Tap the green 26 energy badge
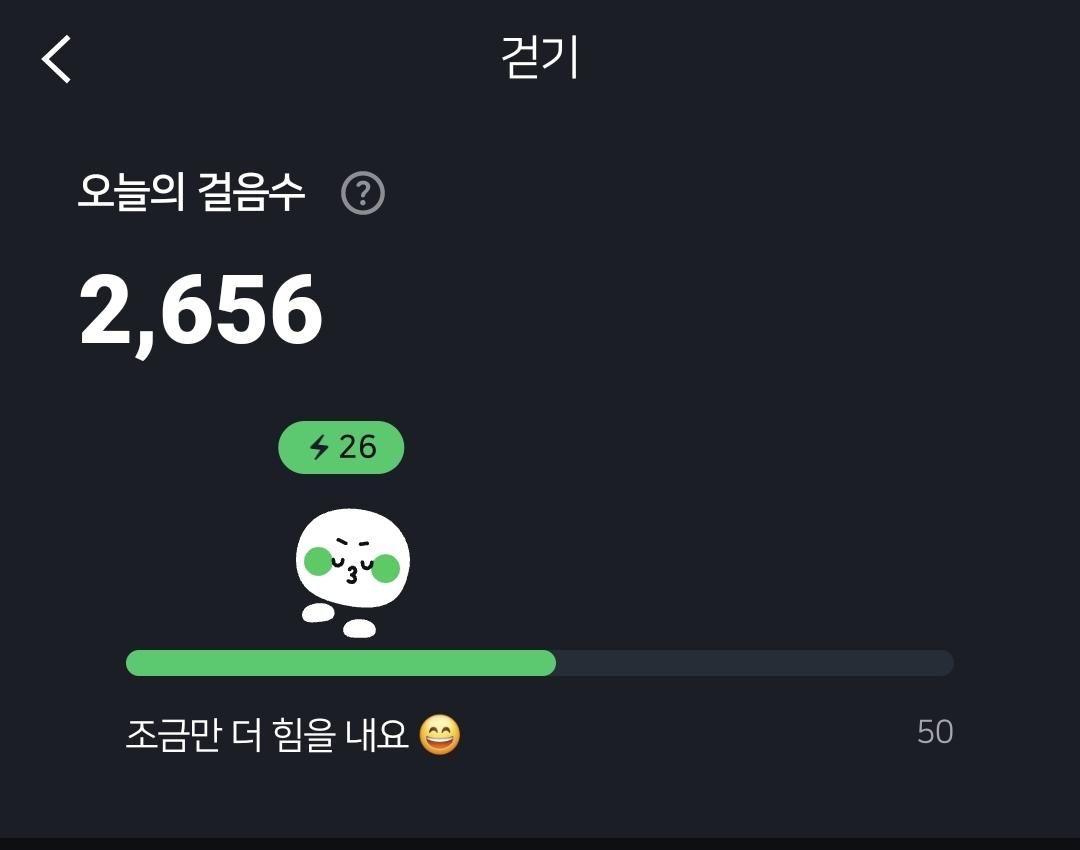Screen dimensions: 1080x850 tap(341, 447)
